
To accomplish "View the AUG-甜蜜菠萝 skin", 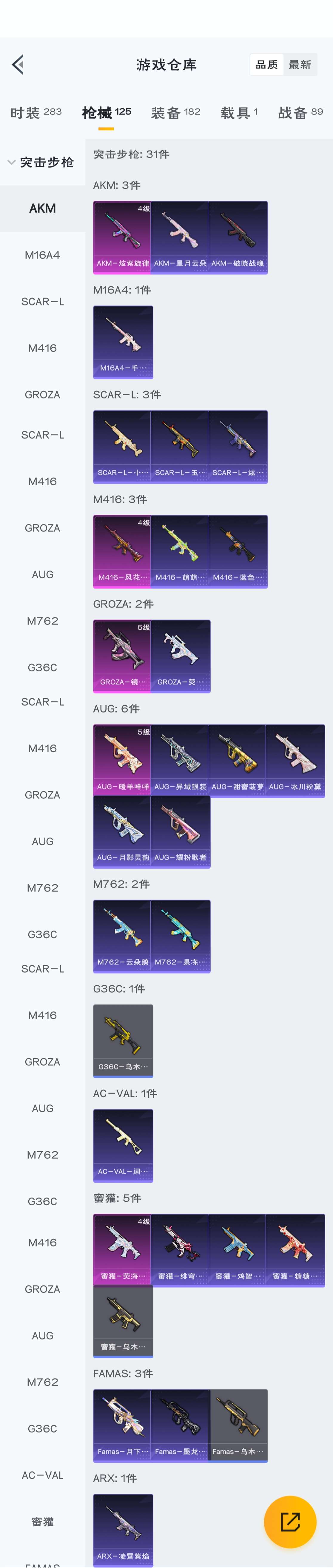I will (x=238, y=760).
